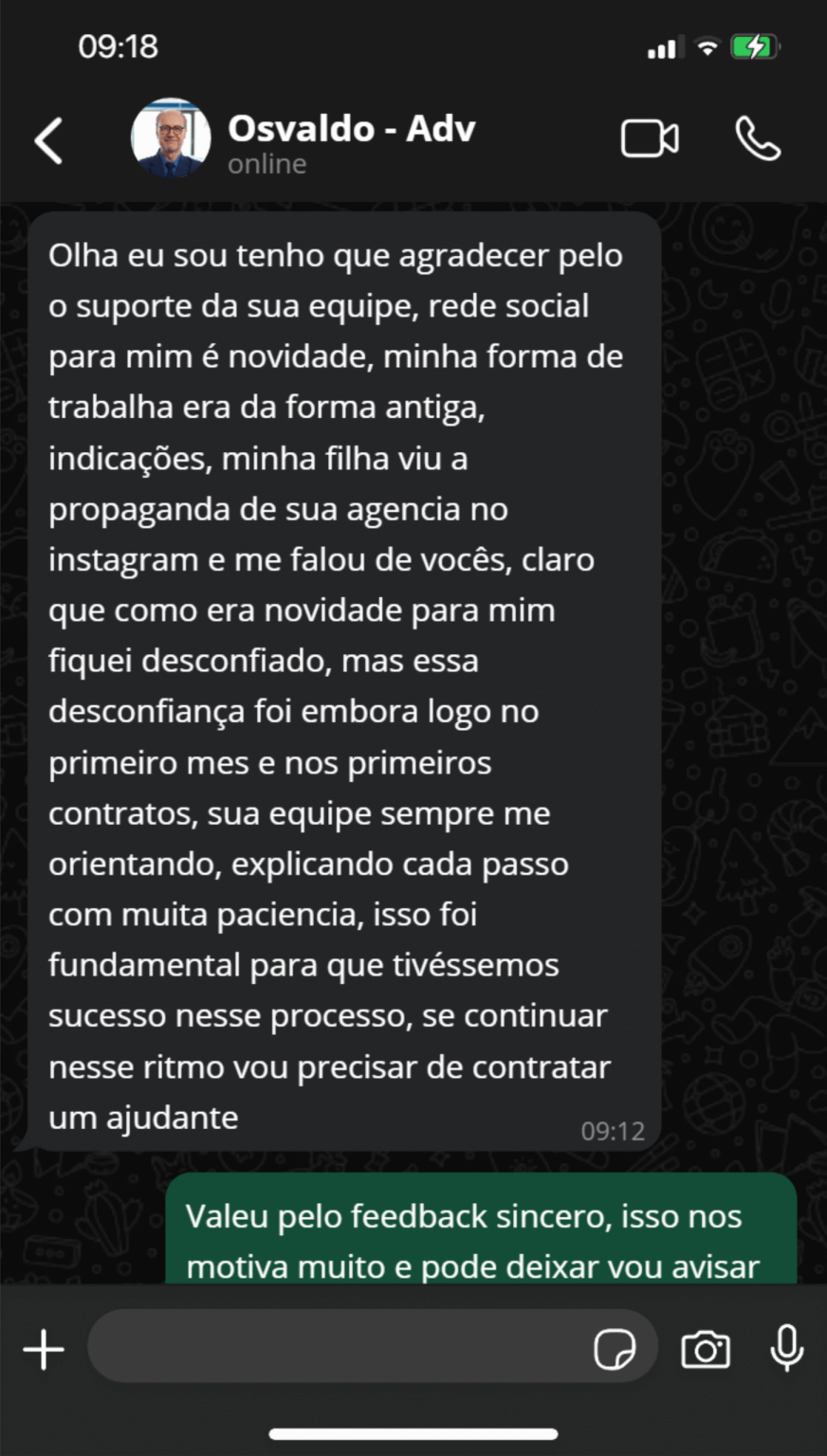This screenshot has height=1456, width=827.
Task: Start a video call with Osvaldo
Action: tap(650, 138)
